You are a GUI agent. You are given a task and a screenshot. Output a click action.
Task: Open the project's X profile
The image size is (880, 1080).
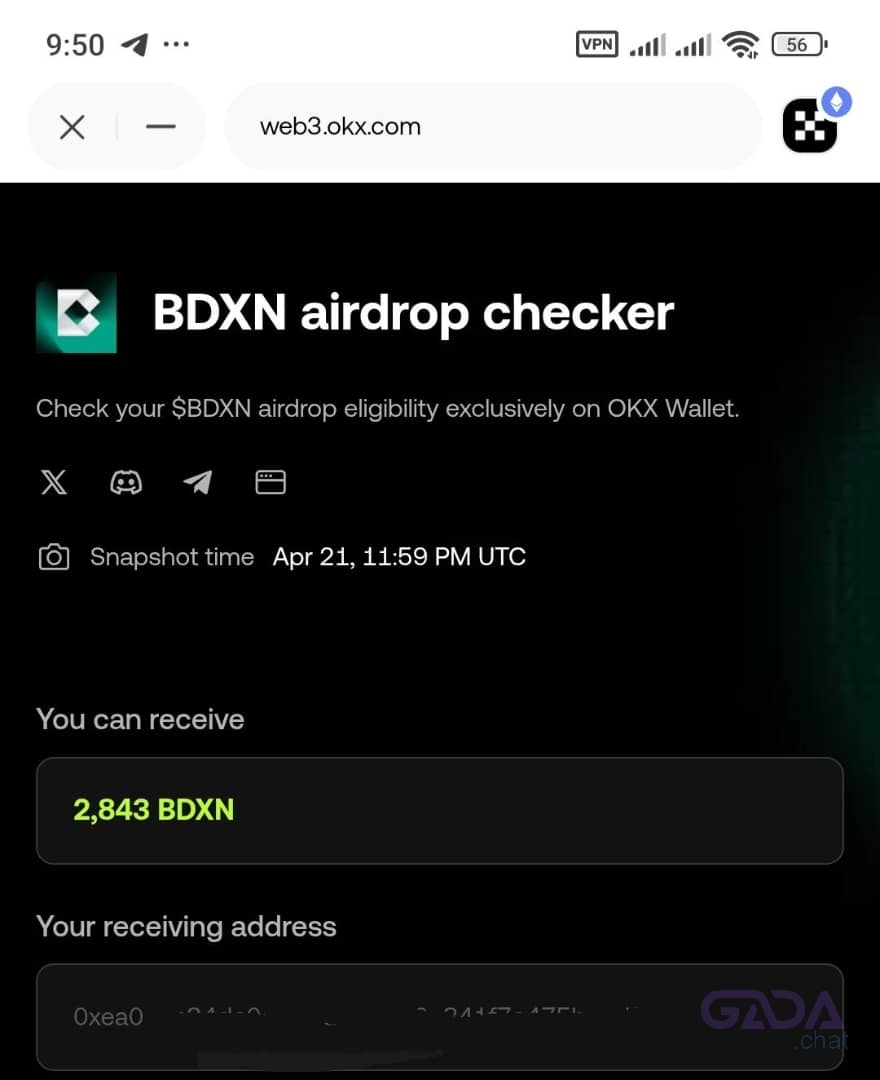[x=54, y=482]
